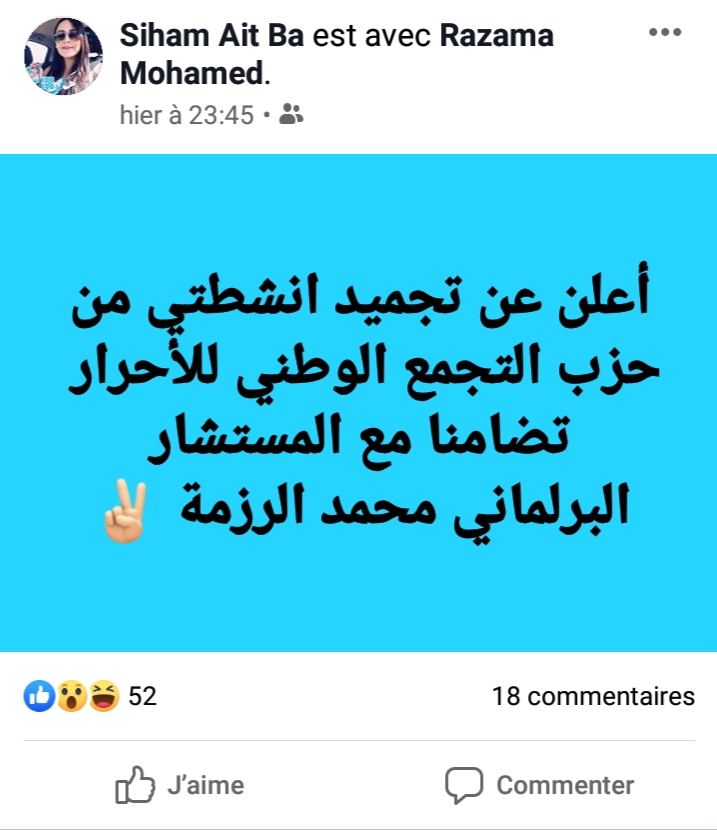
Task: Open the blue Arabic text post
Action: (x=358, y=402)
